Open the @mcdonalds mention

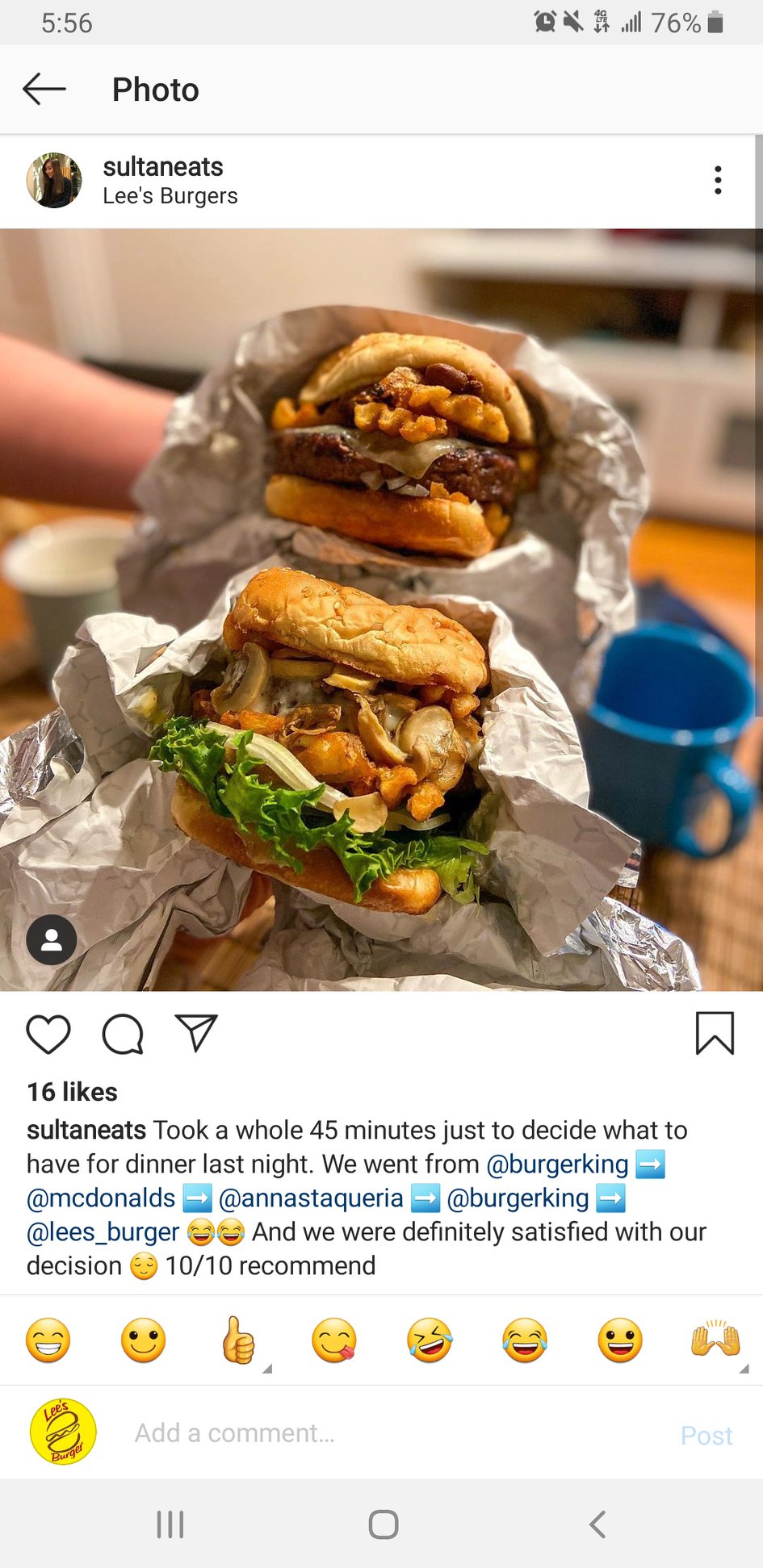101,1198
